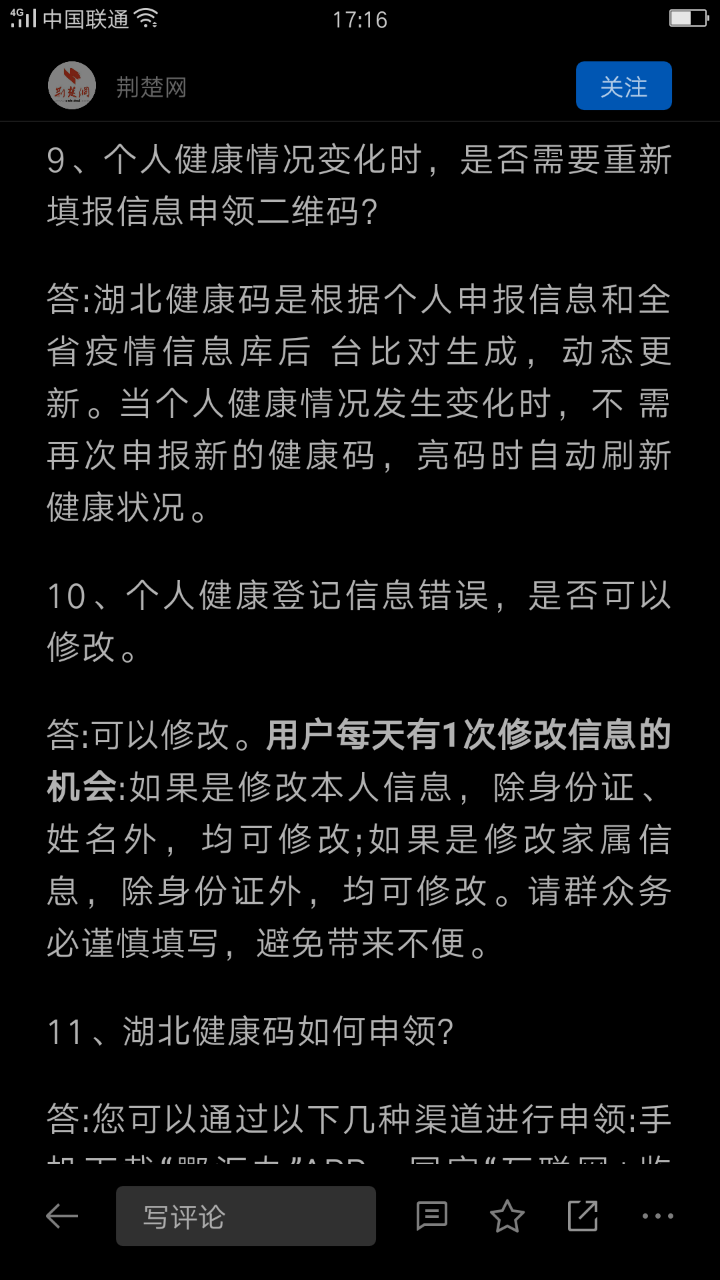This screenshot has height=1280, width=720.
Task: Open the more options menu
Action: coord(657,1217)
